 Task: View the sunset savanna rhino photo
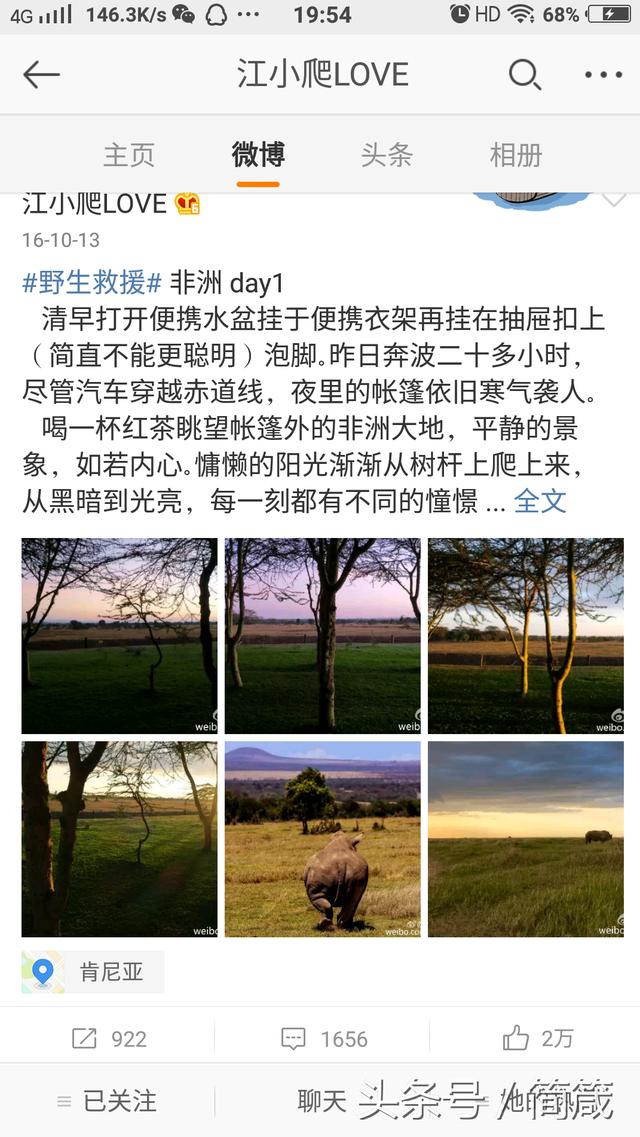[525, 839]
